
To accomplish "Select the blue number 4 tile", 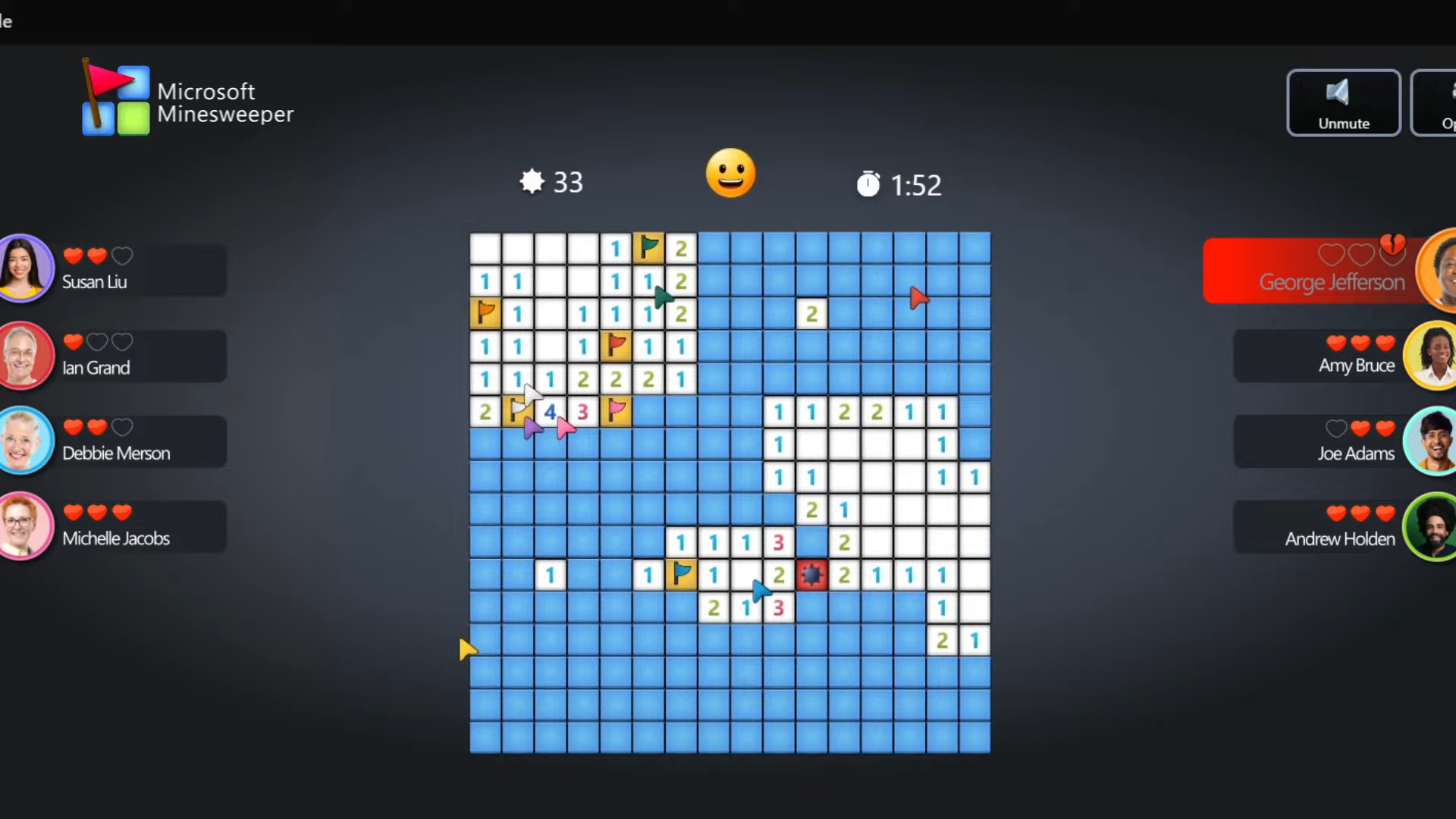I will tap(551, 412).
